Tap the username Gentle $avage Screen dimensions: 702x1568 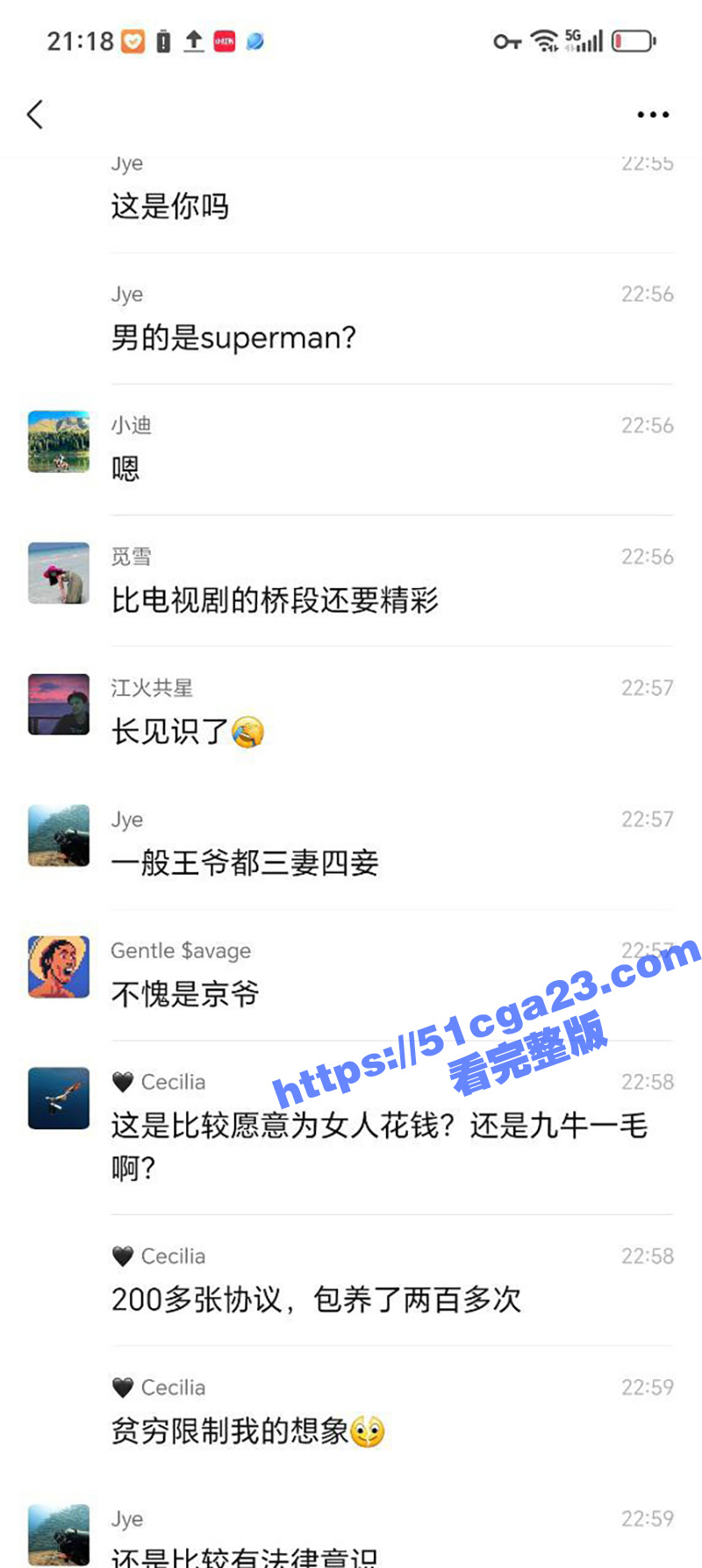181,950
